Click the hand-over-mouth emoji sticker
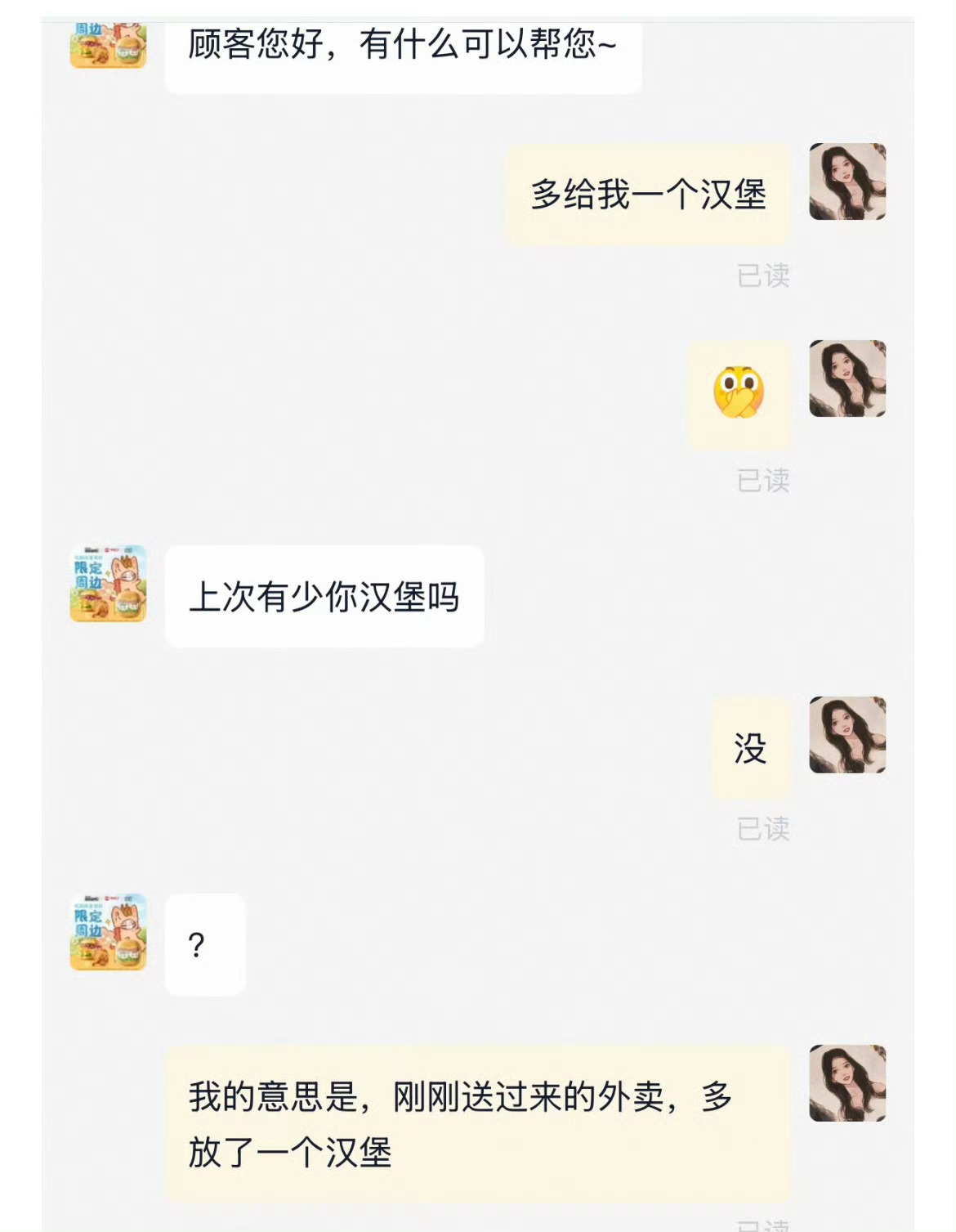The image size is (956, 1232). click(x=739, y=392)
